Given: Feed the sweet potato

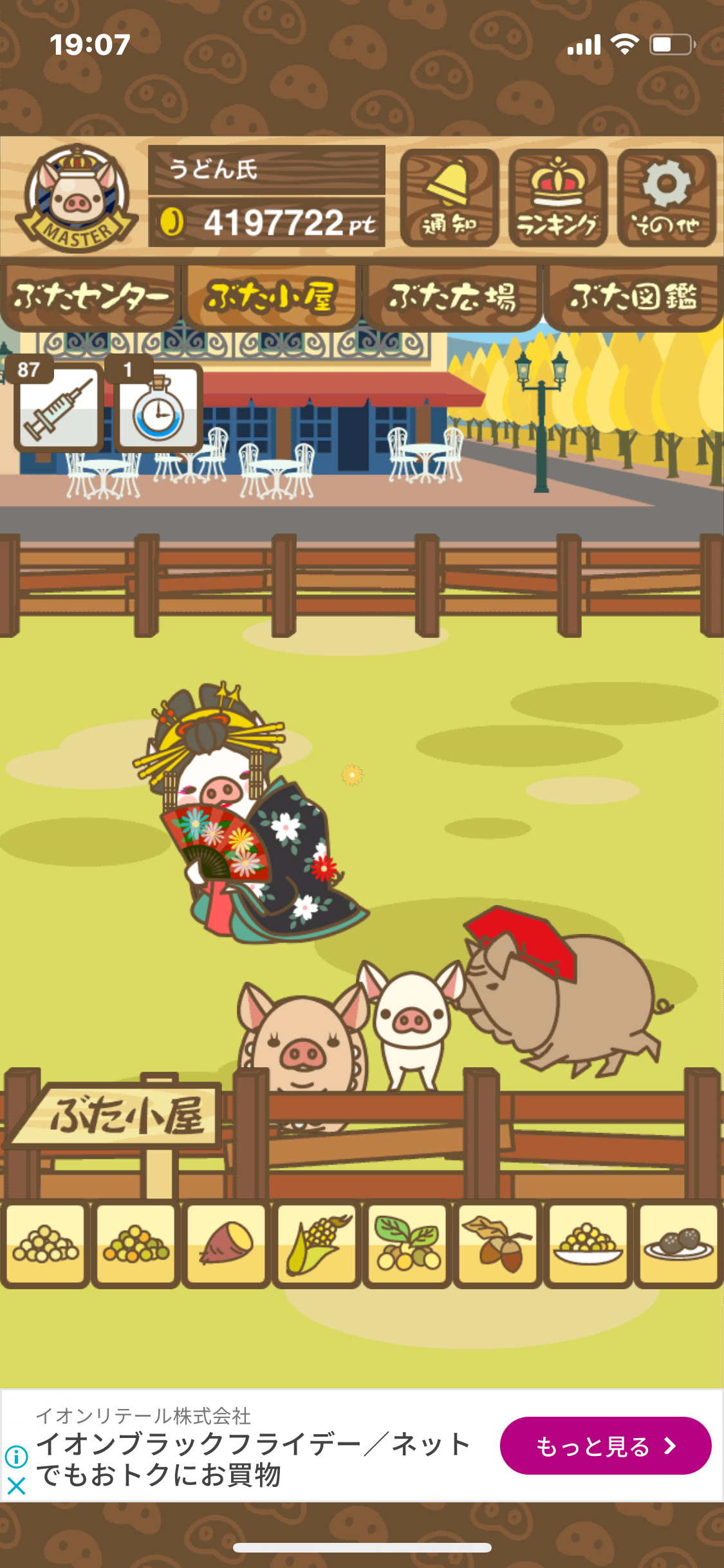Looking at the screenshot, I should coord(226,1245).
